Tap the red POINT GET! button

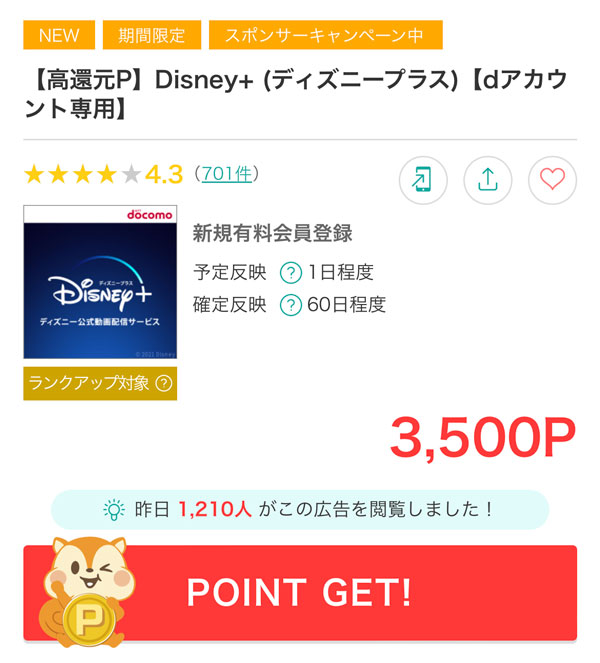coord(300,592)
